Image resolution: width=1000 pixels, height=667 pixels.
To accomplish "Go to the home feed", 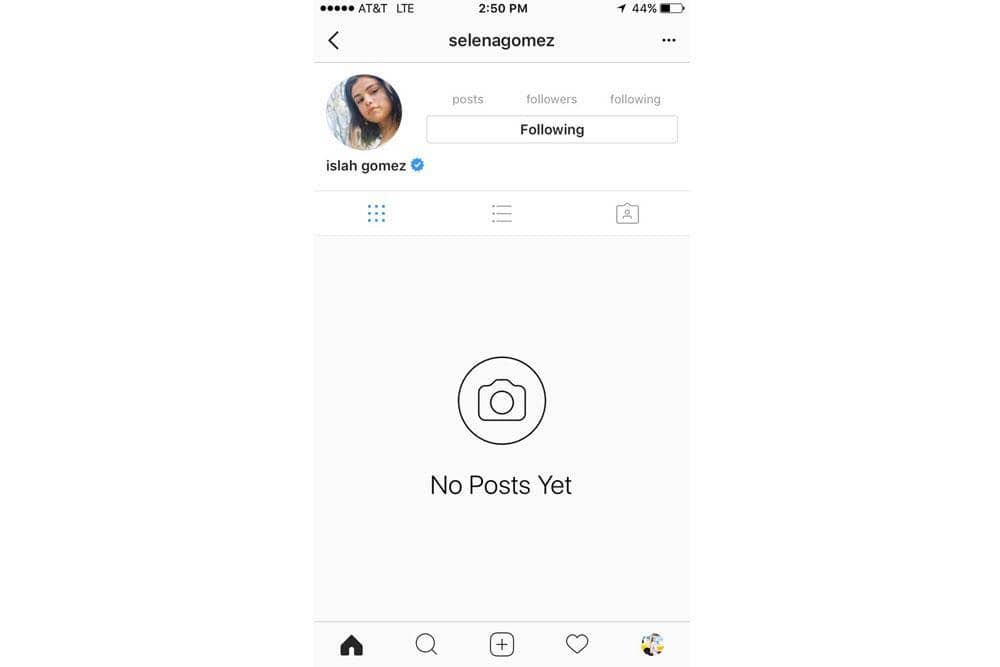I will [352, 645].
